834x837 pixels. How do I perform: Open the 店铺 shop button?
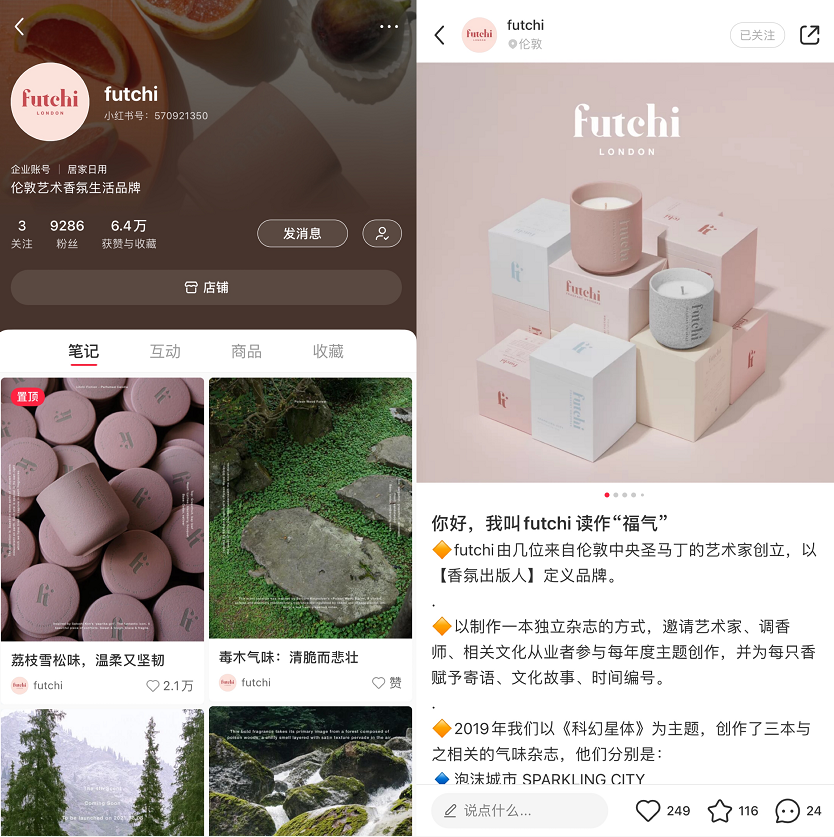click(206, 287)
